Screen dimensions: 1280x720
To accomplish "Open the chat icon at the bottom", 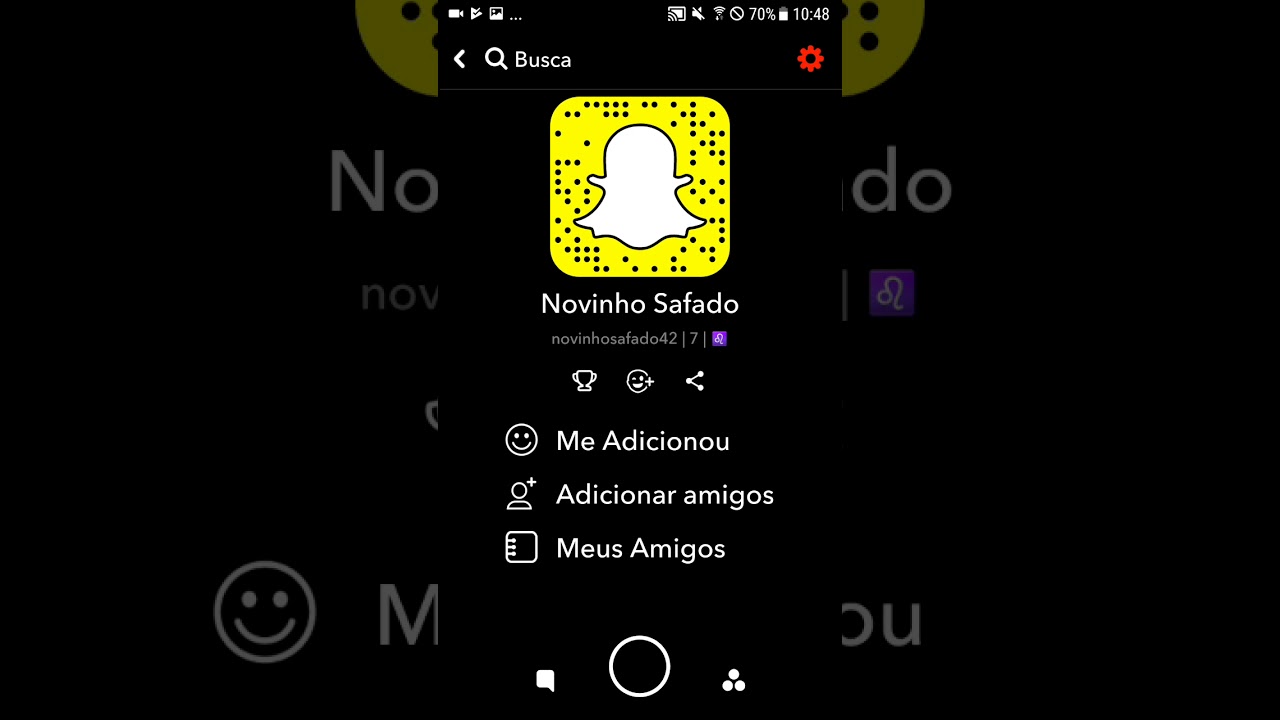I will click(545, 681).
